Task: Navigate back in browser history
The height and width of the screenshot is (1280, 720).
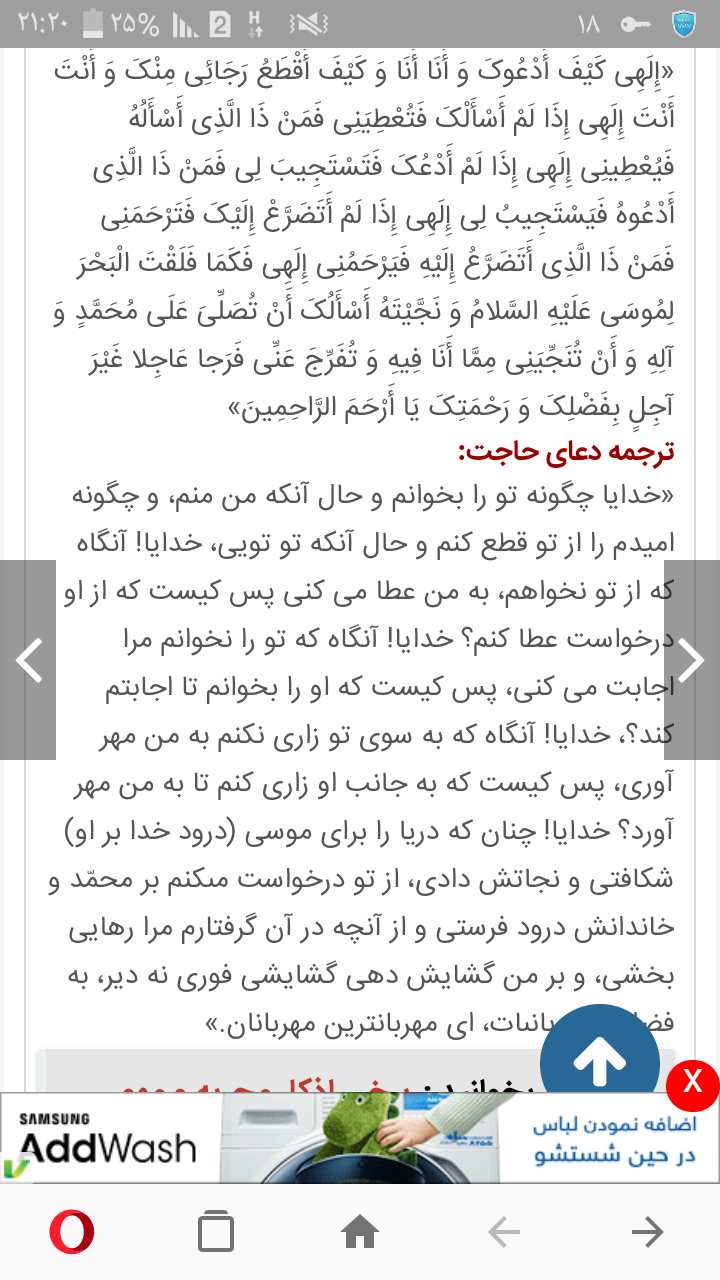Action: coord(504,1232)
